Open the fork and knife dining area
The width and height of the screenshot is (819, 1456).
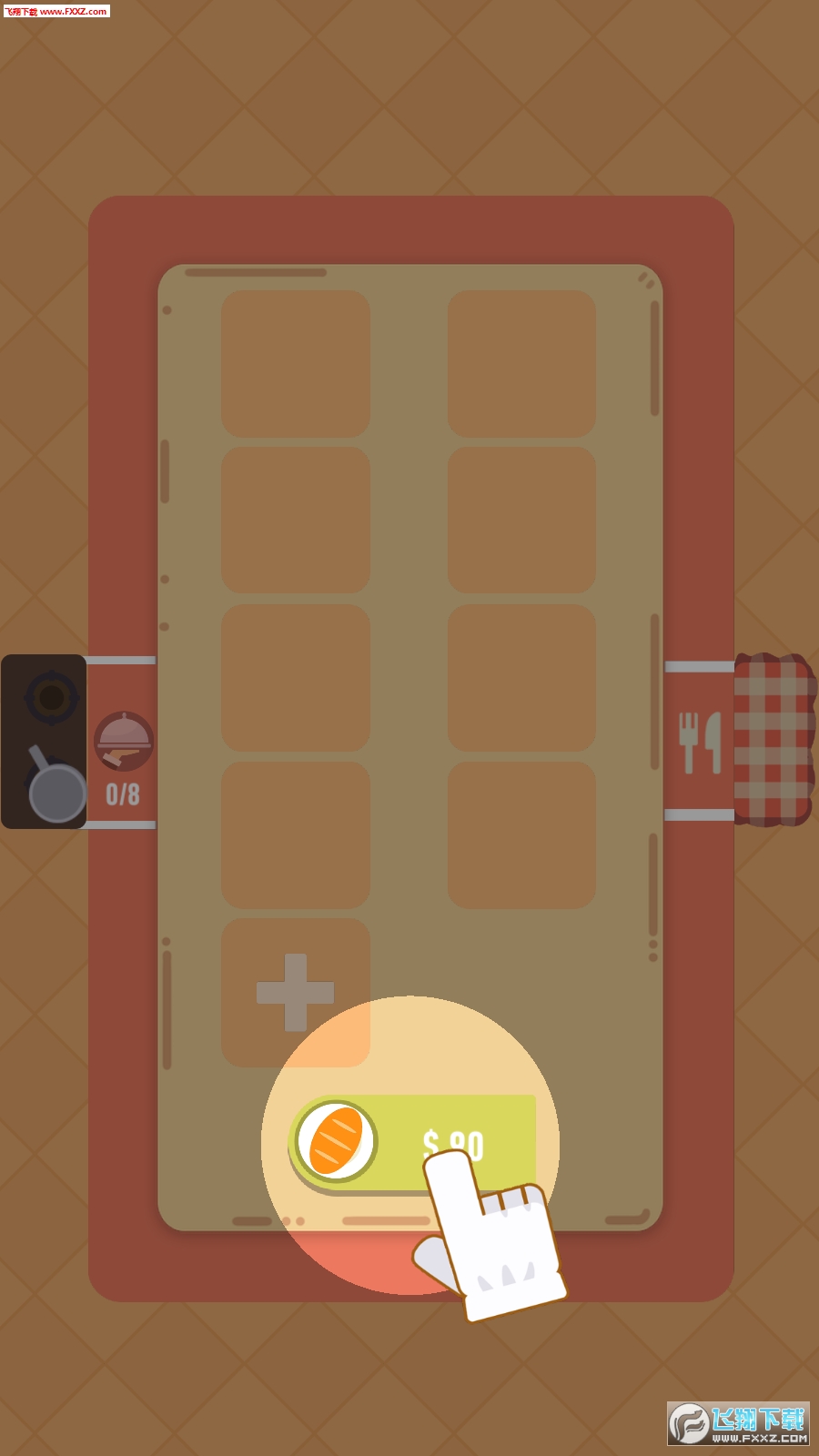tap(700, 742)
